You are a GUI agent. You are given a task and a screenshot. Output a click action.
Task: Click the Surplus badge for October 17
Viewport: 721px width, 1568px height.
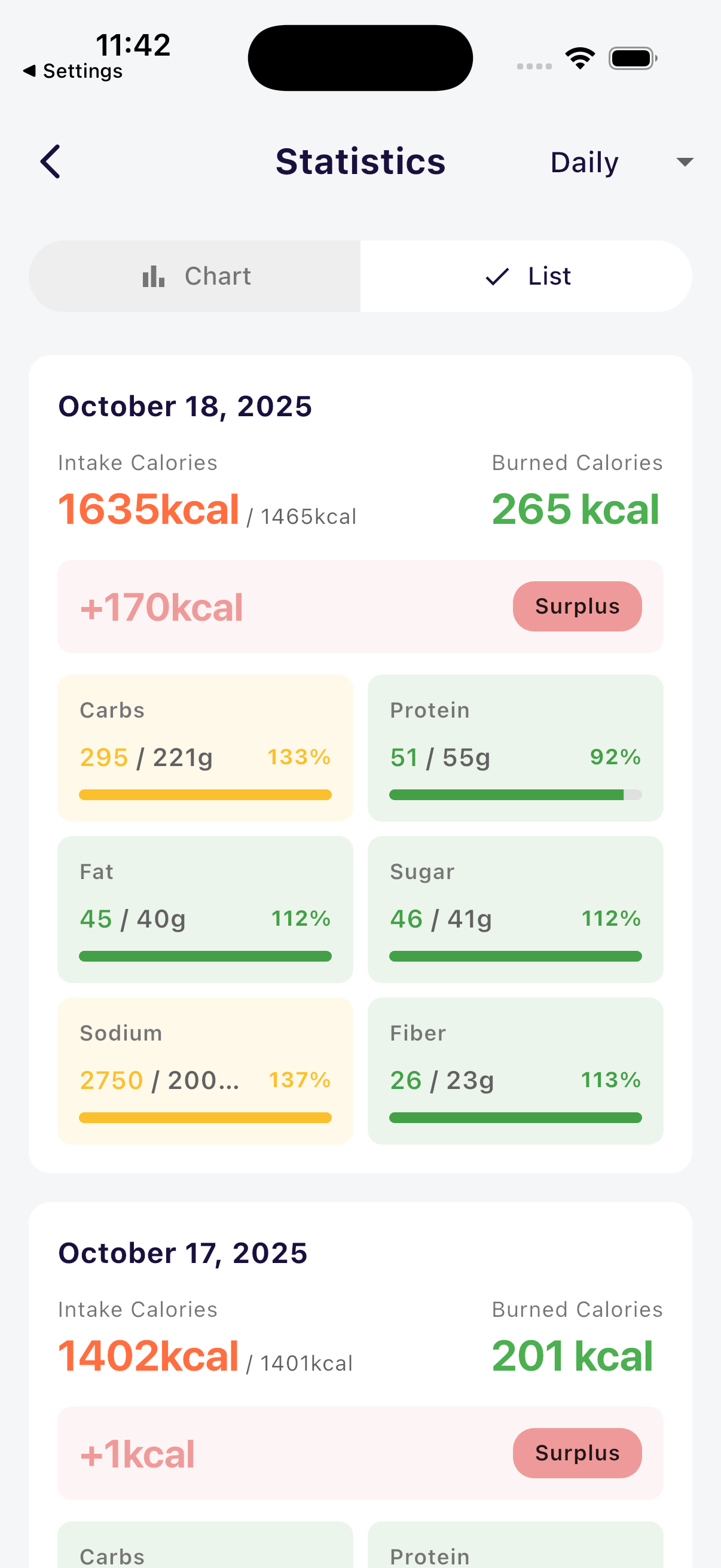[x=577, y=1453]
